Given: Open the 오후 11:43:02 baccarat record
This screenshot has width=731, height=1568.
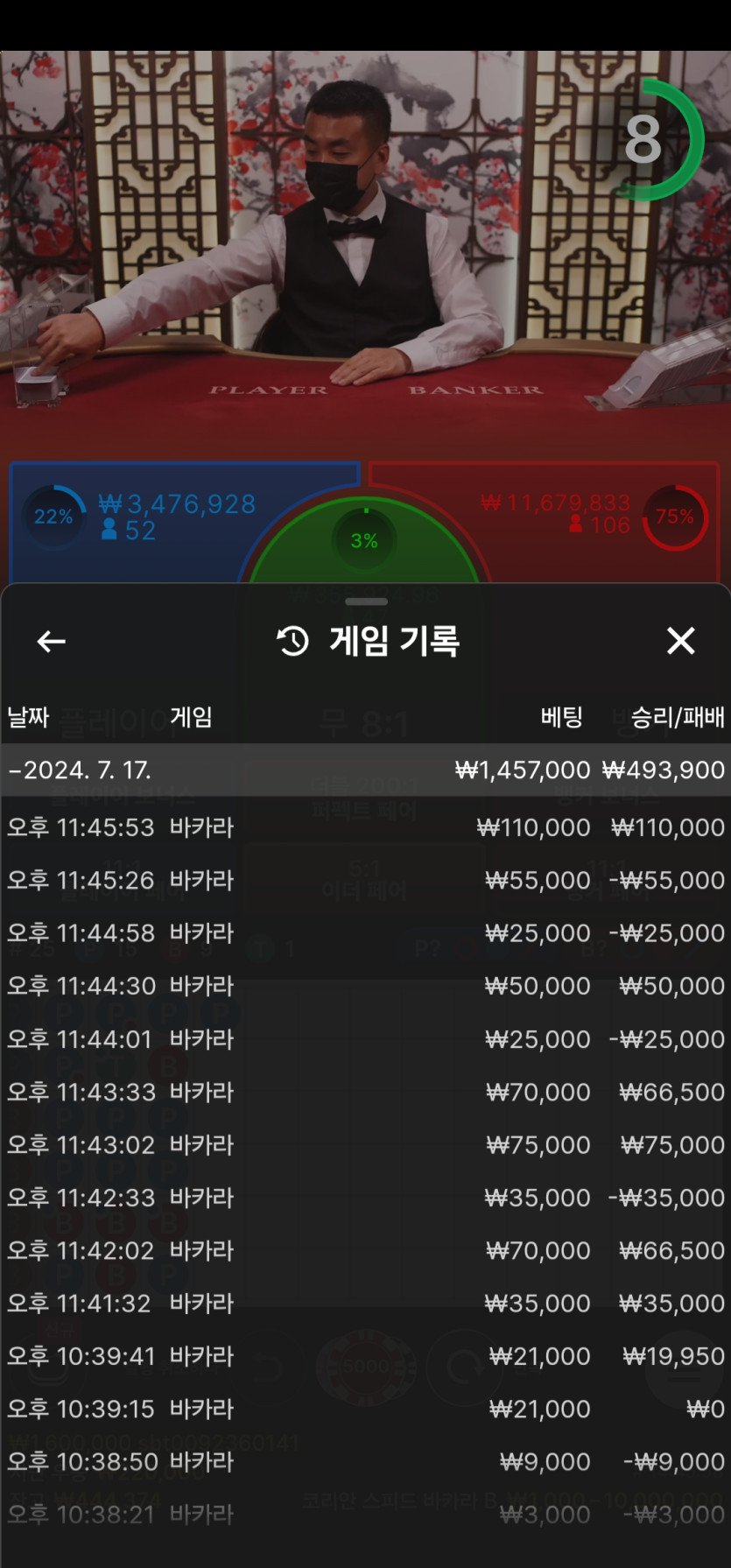Looking at the screenshot, I should tap(365, 1144).
